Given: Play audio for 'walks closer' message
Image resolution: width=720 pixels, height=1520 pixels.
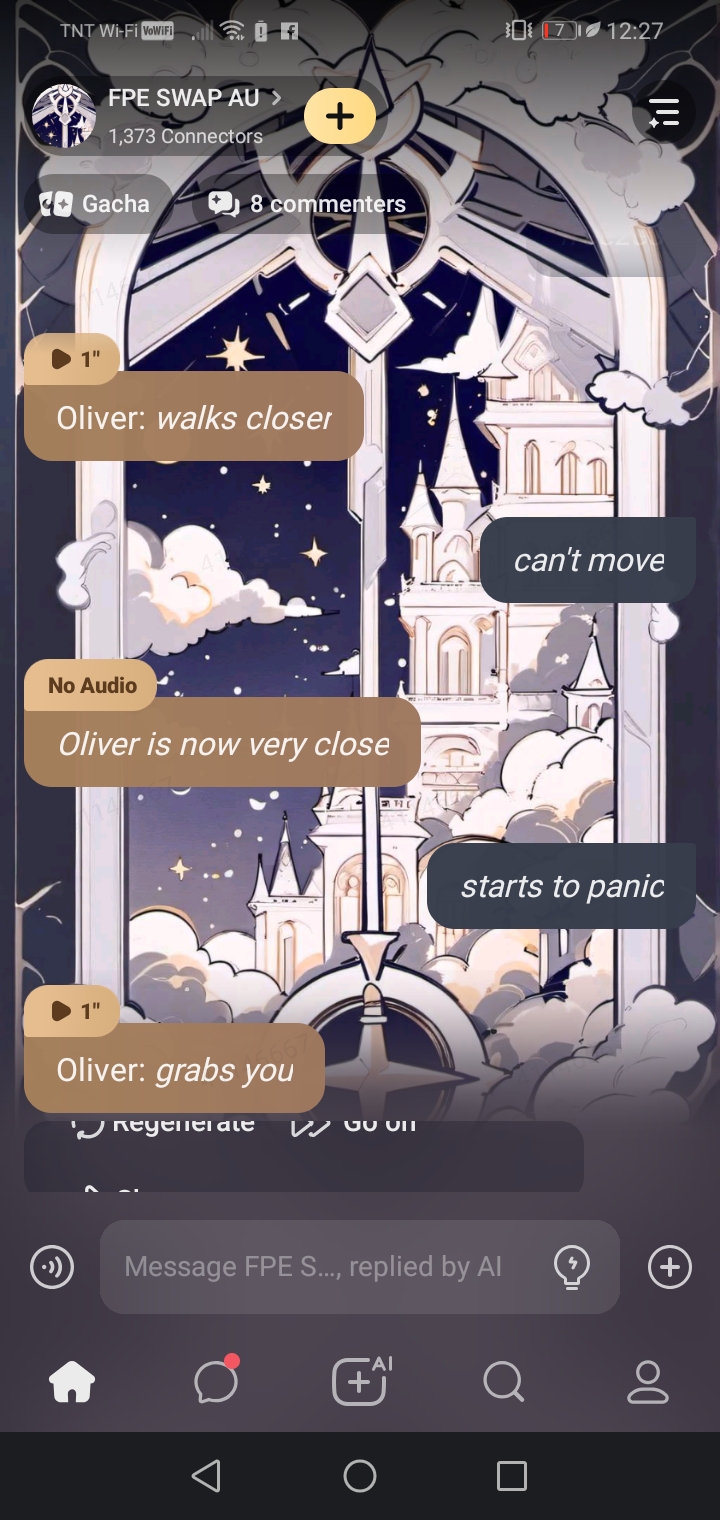Looking at the screenshot, I should click(x=72, y=359).
